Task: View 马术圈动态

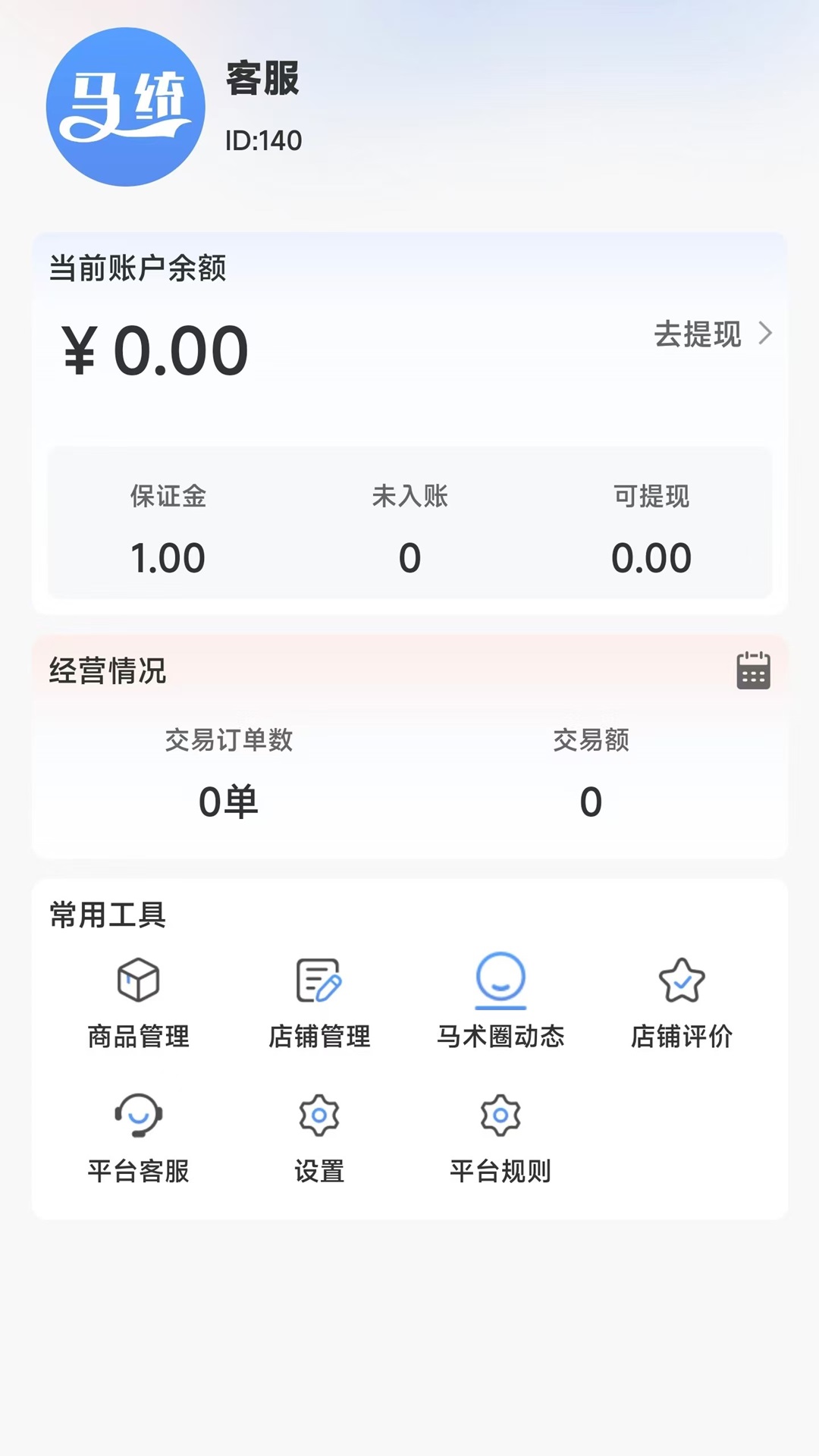Action: click(500, 1001)
